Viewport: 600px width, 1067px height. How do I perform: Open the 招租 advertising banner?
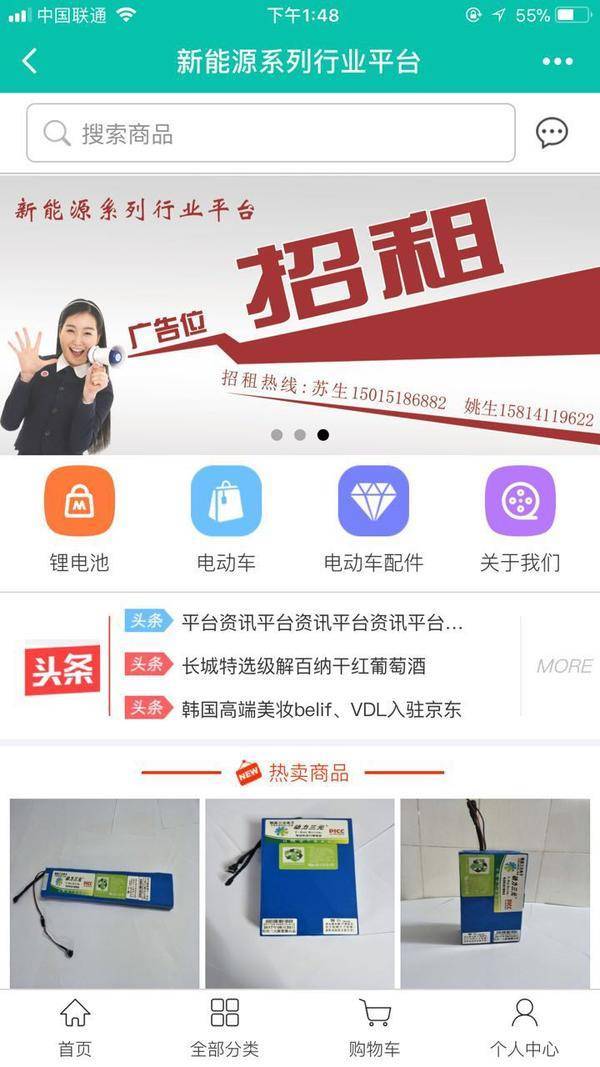pyautogui.click(x=300, y=315)
